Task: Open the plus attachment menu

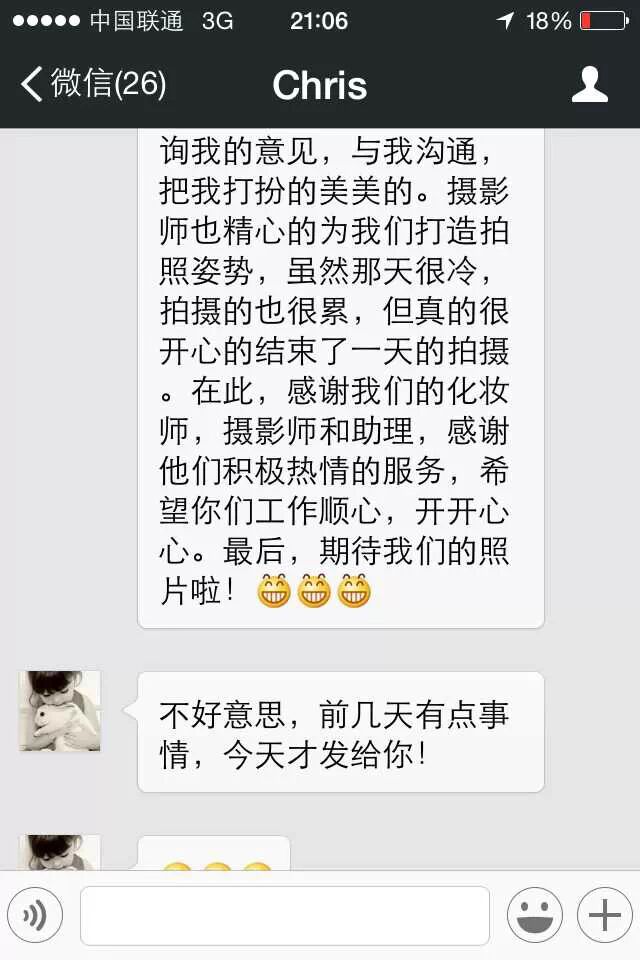Action: click(x=604, y=915)
